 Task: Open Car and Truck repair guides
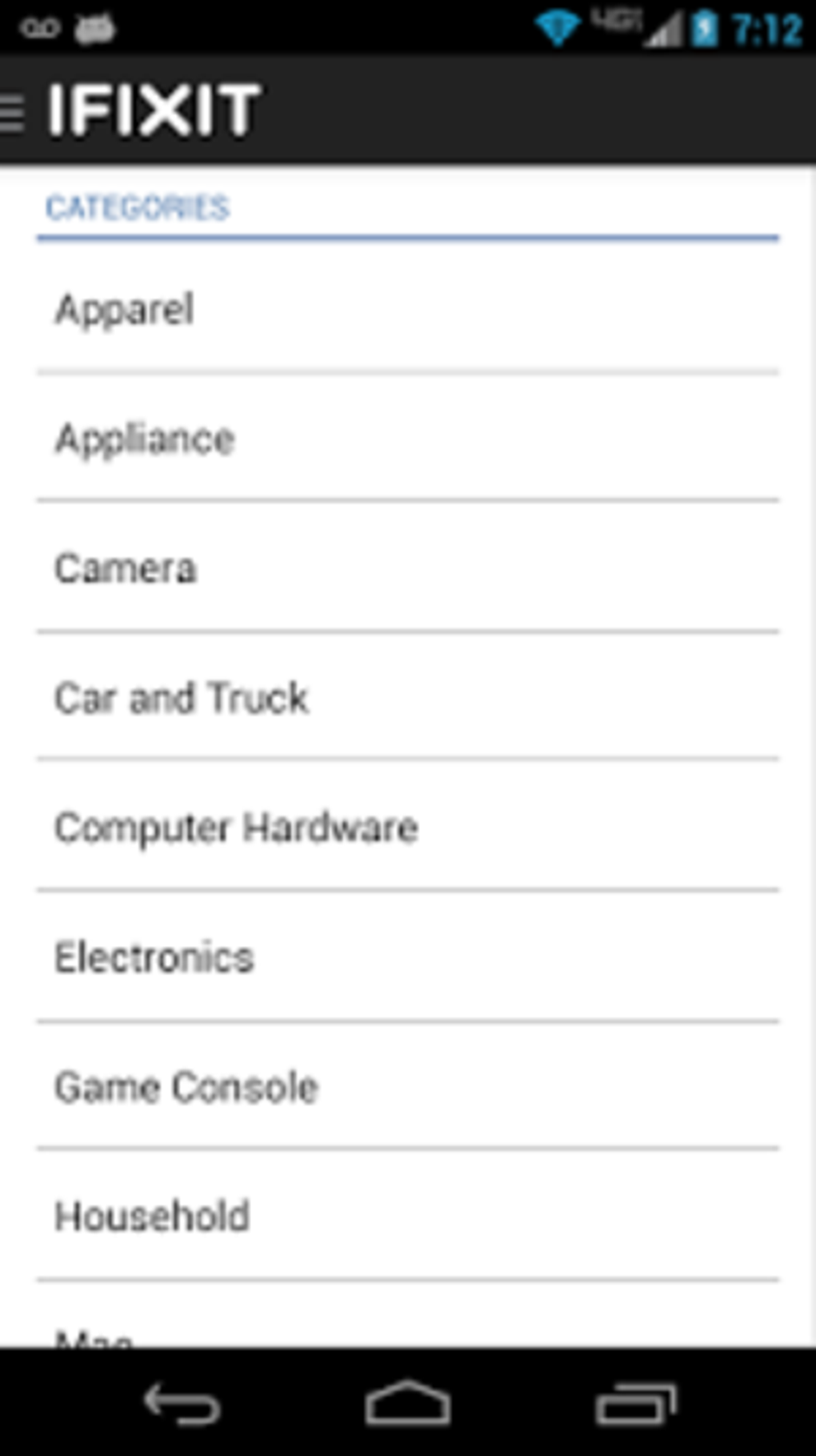pos(181,698)
